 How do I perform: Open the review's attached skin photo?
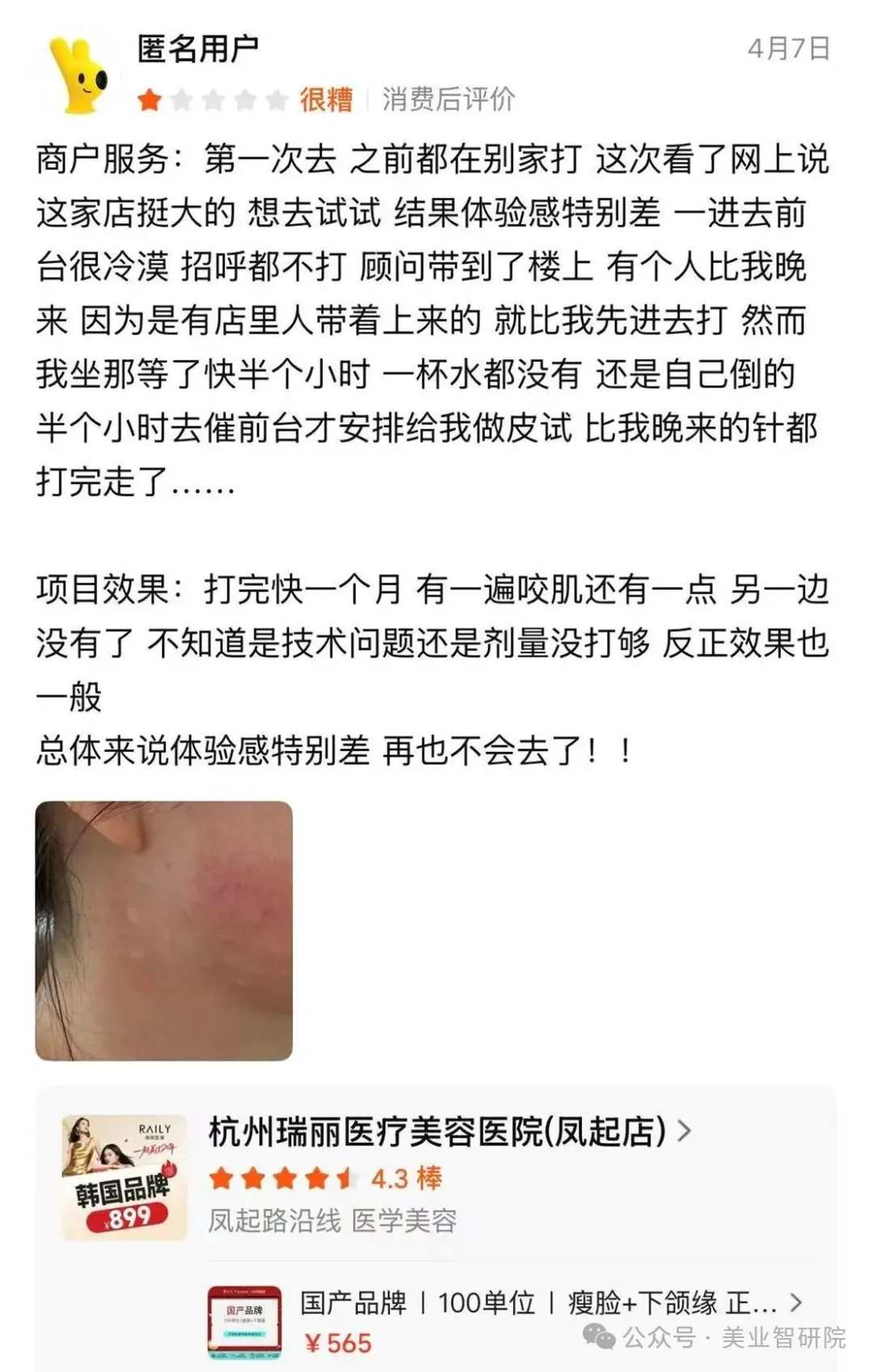click(163, 930)
